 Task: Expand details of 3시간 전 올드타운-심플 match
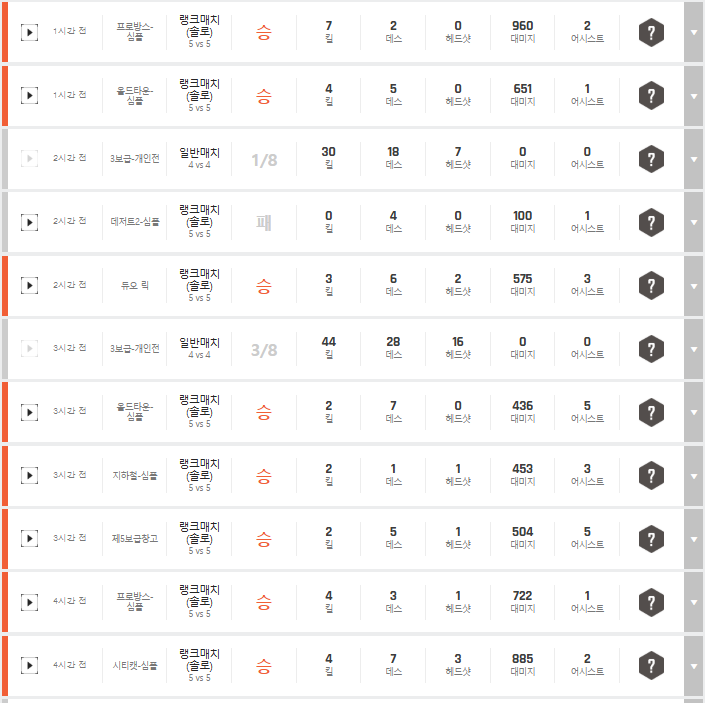coord(693,412)
